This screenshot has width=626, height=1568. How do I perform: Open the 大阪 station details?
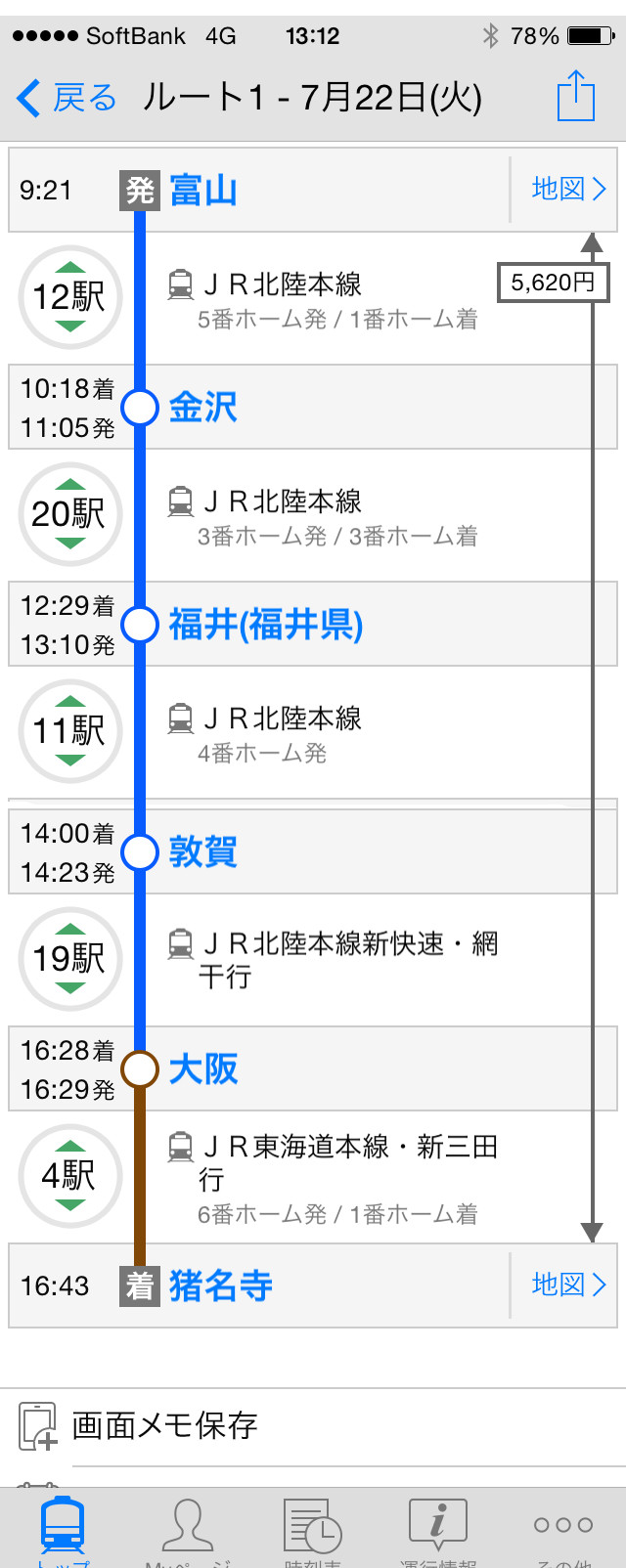click(203, 1068)
